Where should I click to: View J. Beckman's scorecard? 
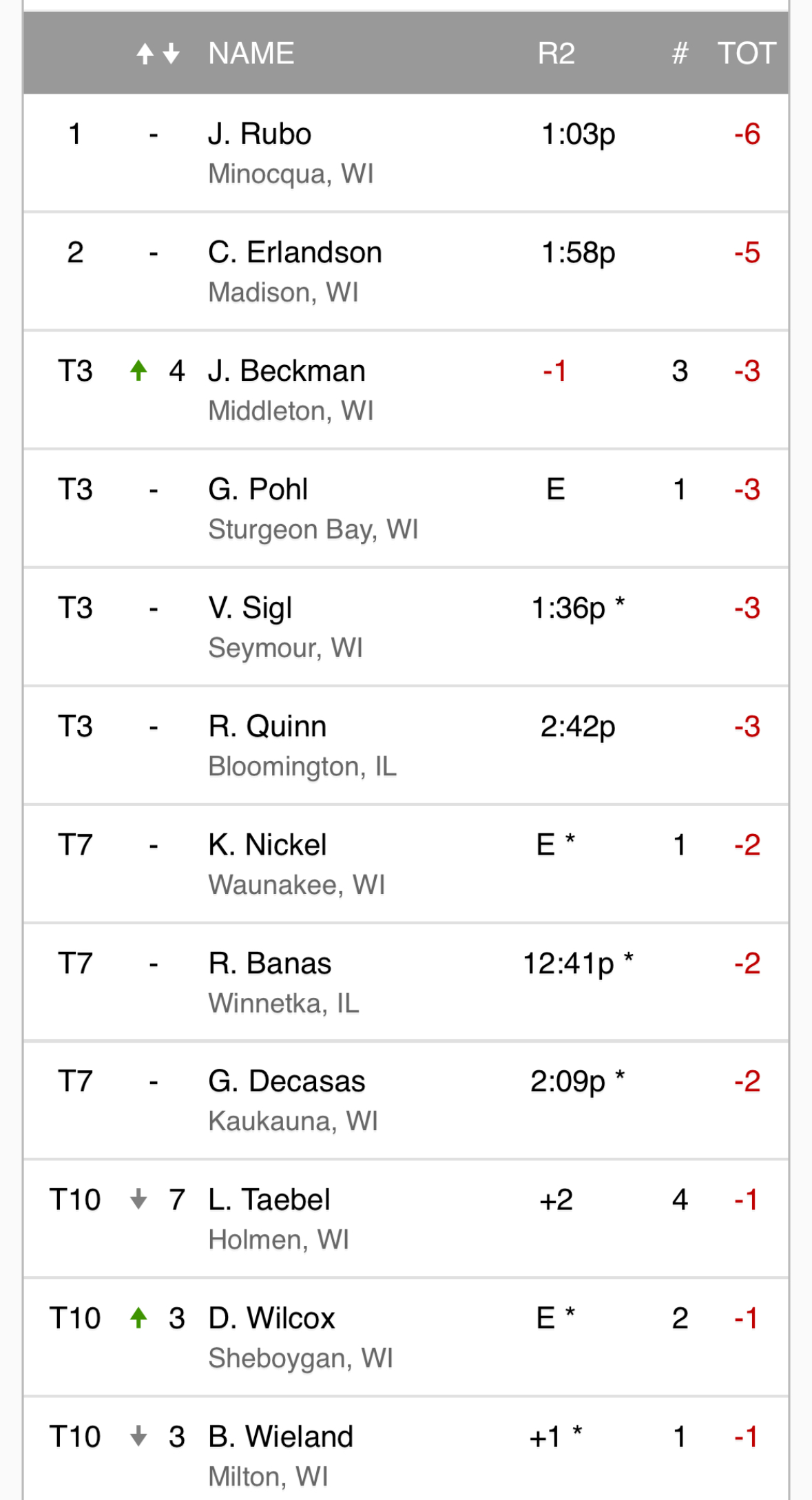pyautogui.click(x=406, y=390)
